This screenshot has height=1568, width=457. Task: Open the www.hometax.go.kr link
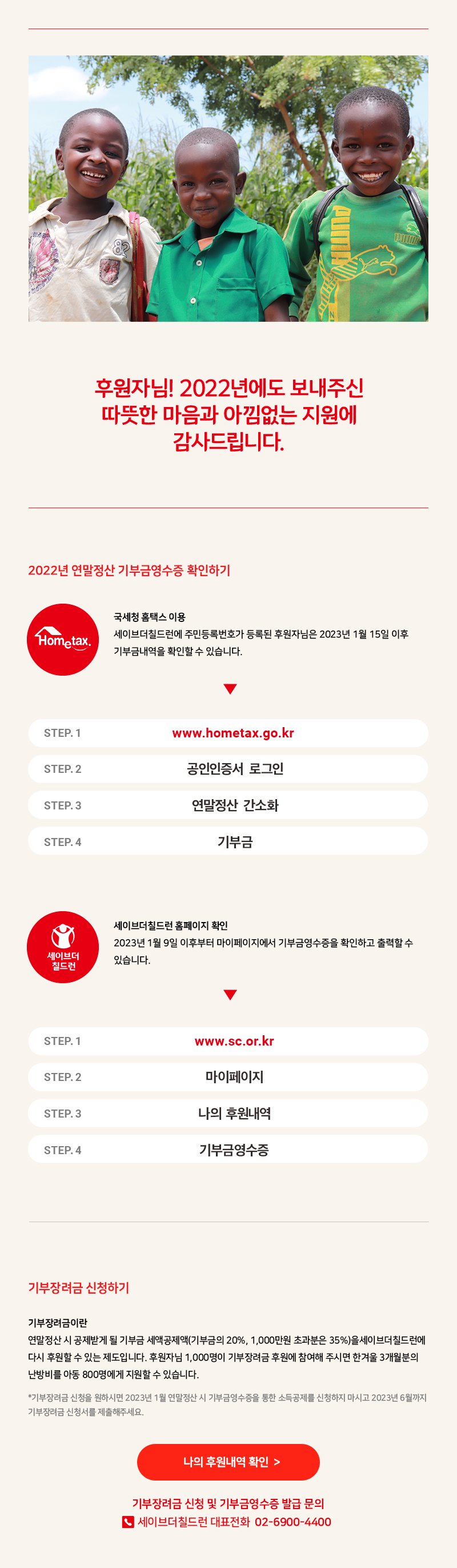pyautogui.click(x=233, y=733)
